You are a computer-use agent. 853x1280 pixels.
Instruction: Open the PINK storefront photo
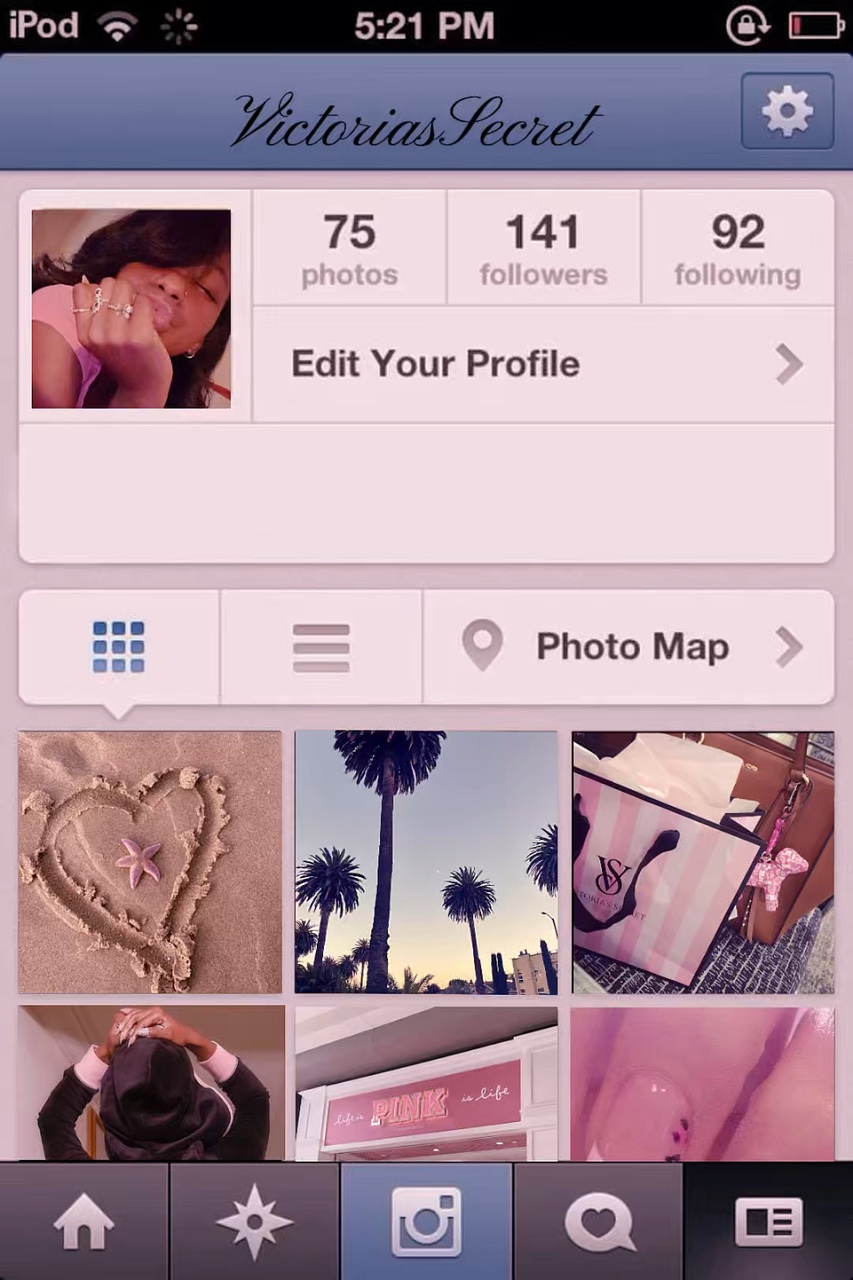pos(426,1084)
